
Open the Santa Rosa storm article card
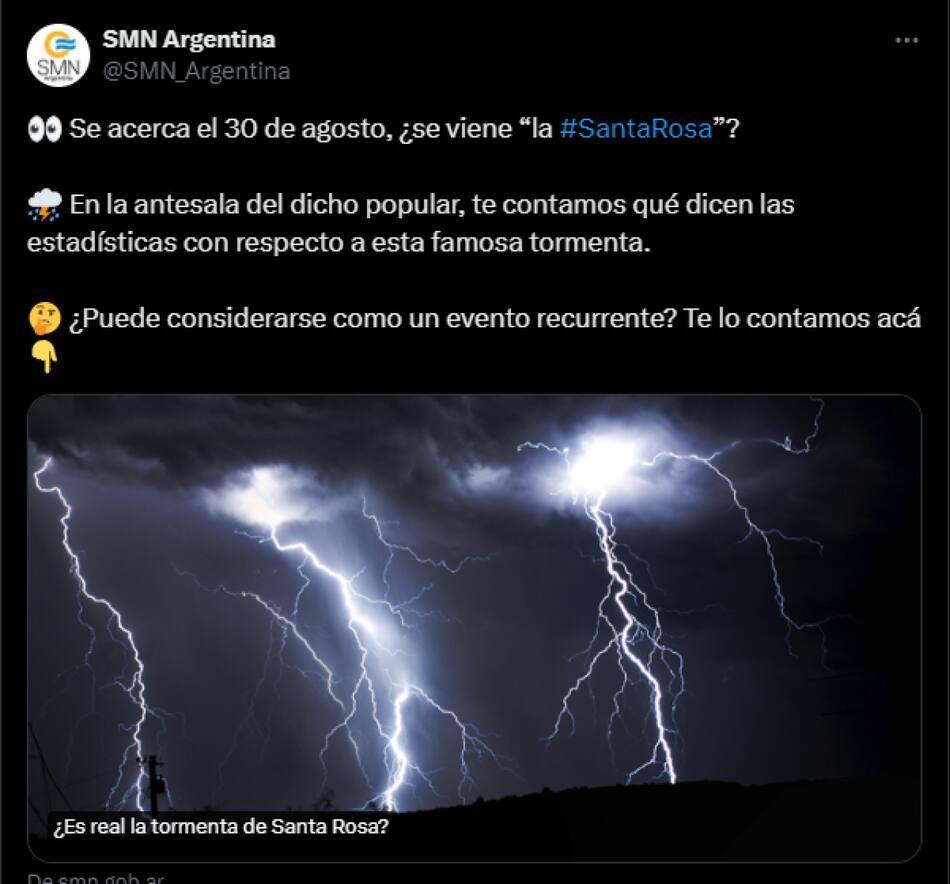[x=474, y=627]
